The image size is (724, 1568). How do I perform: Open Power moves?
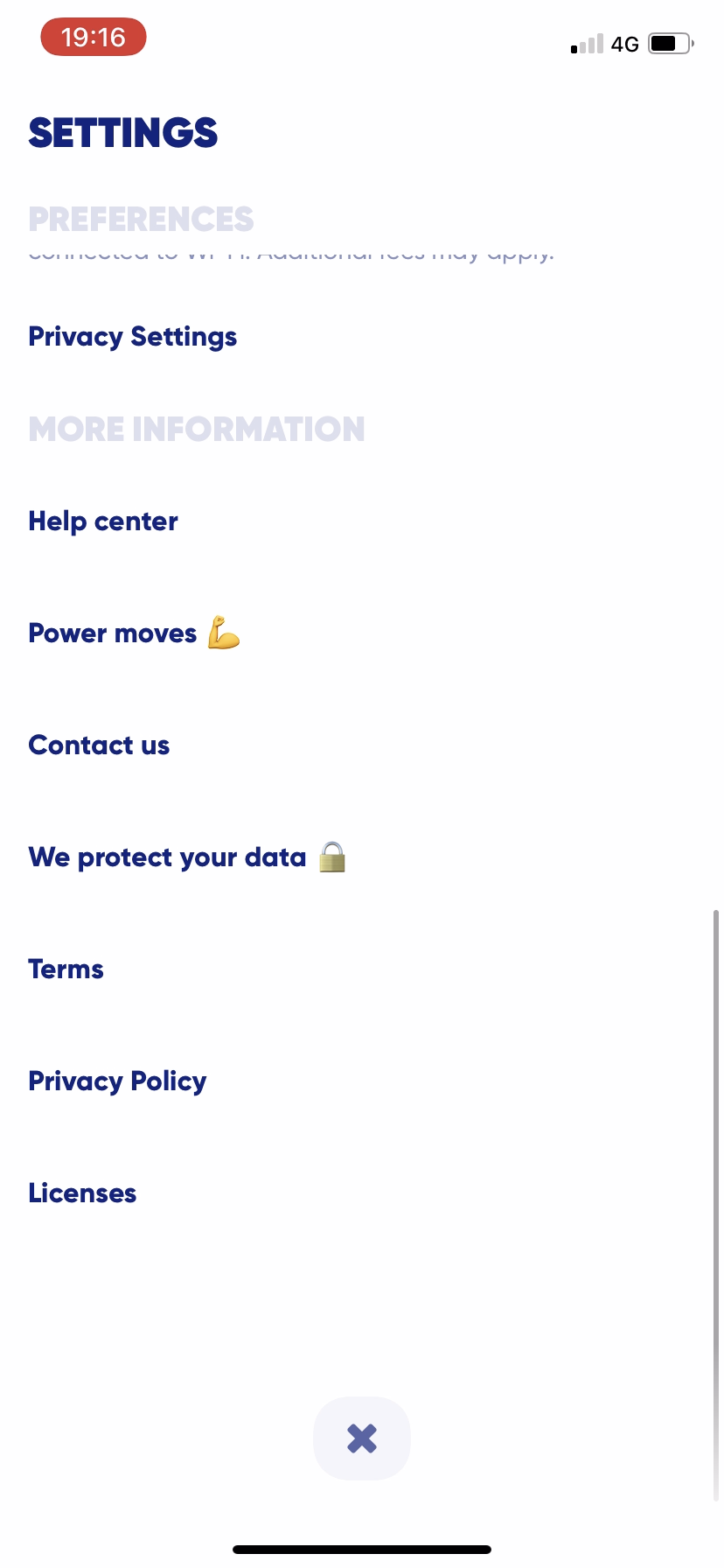tap(112, 633)
